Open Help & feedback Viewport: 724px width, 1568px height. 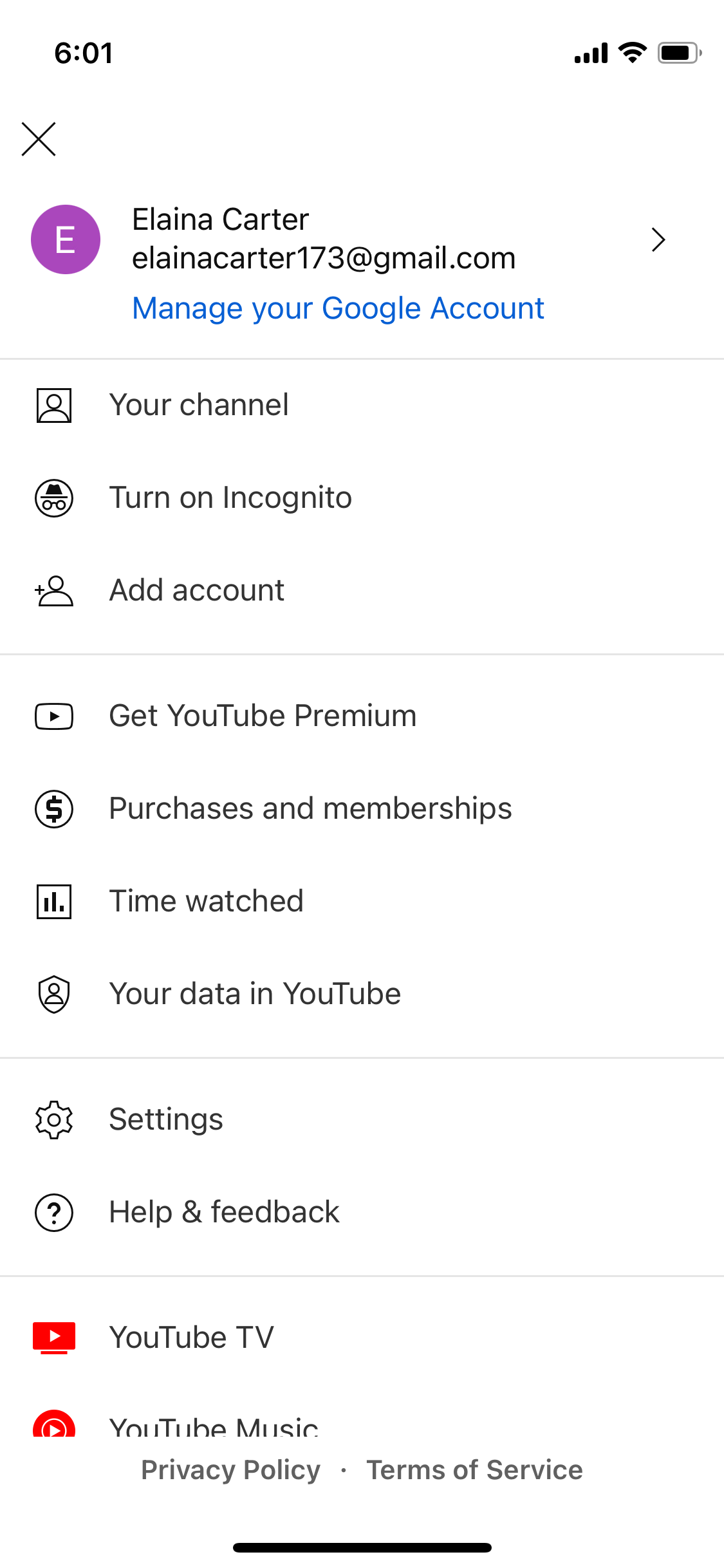click(362, 1213)
